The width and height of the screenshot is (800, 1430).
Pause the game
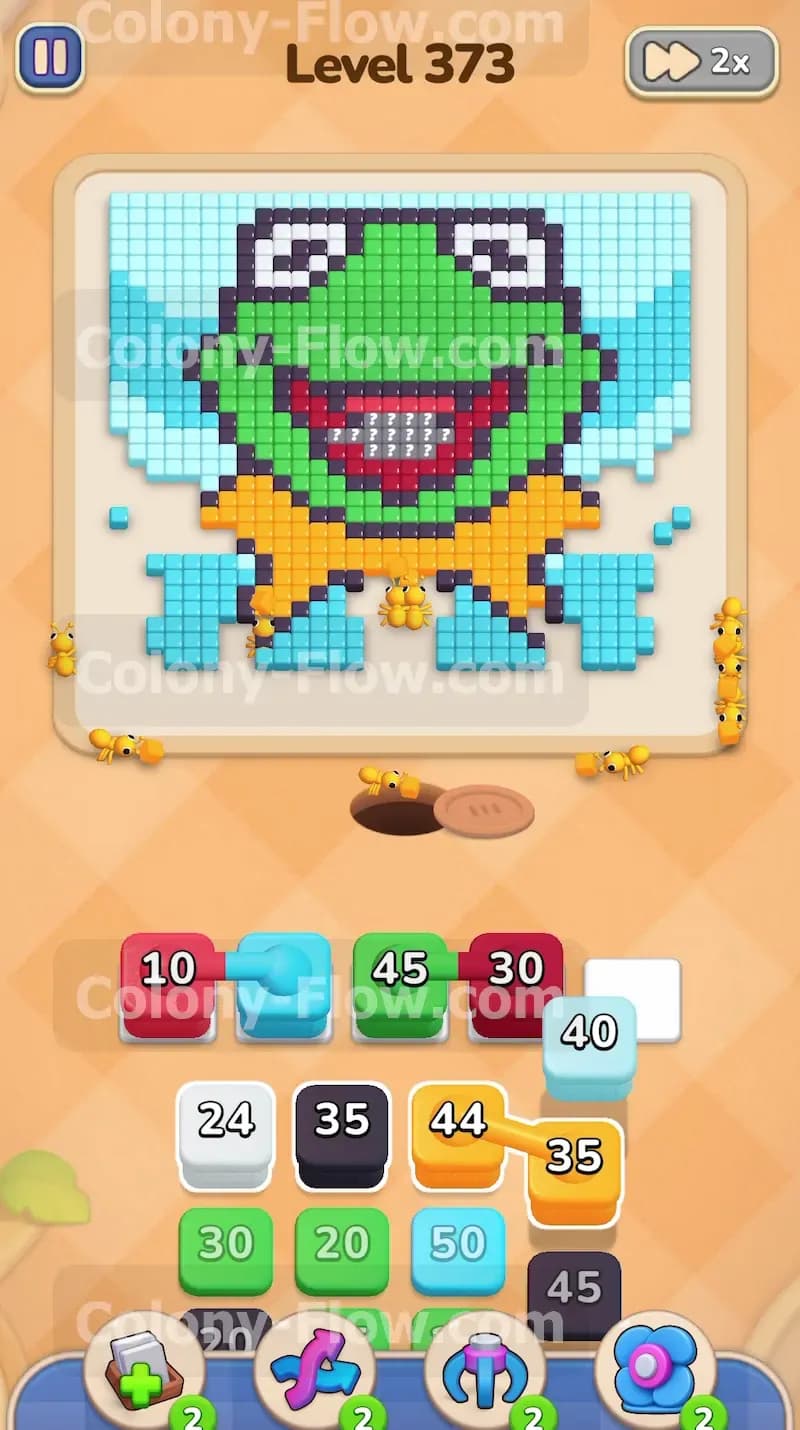(x=50, y=58)
